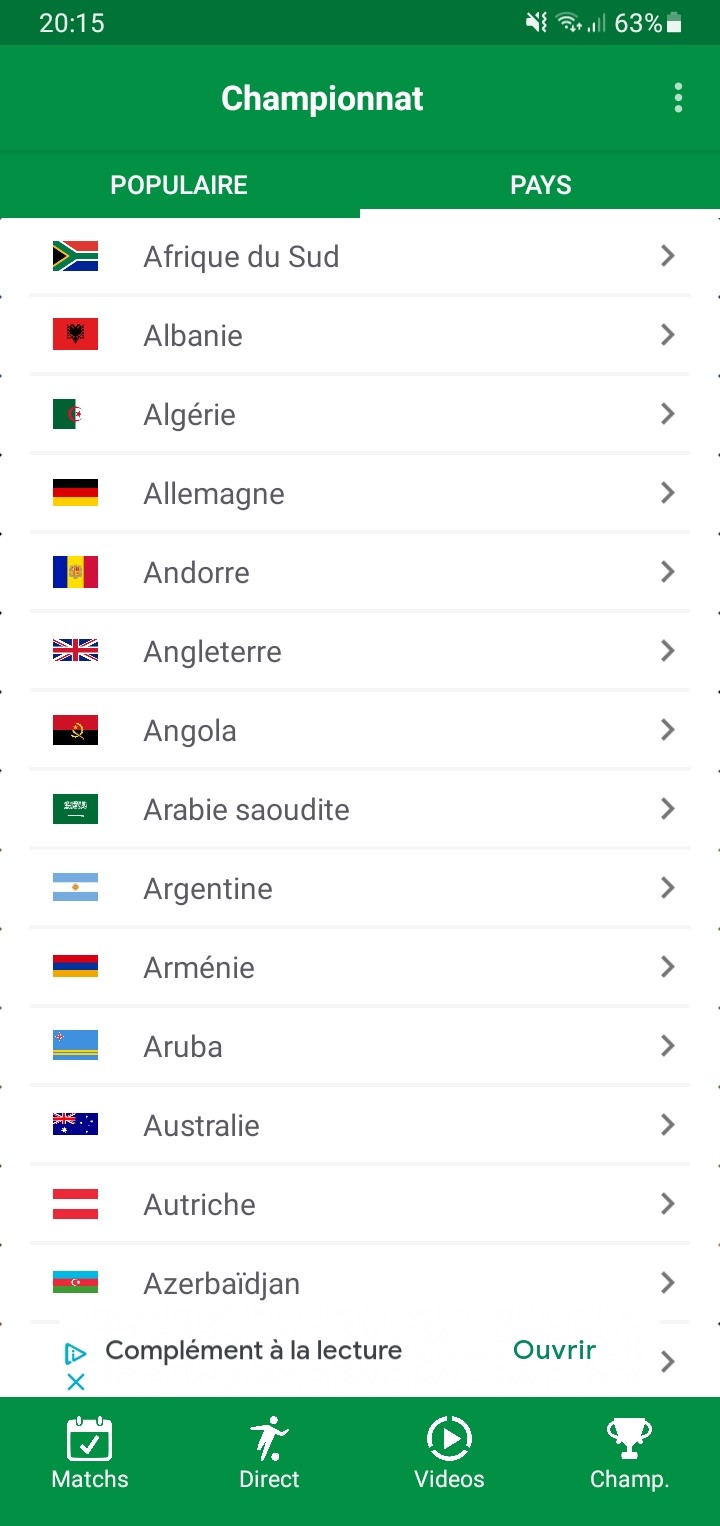Open the Albanie row
This screenshot has height=1526, width=720.
click(360, 335)
